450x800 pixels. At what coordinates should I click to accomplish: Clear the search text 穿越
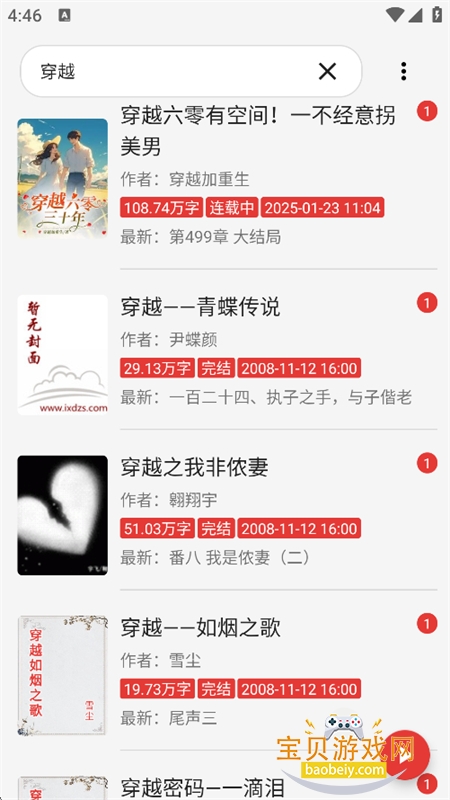pyautogui.click(x=327, y=71)
